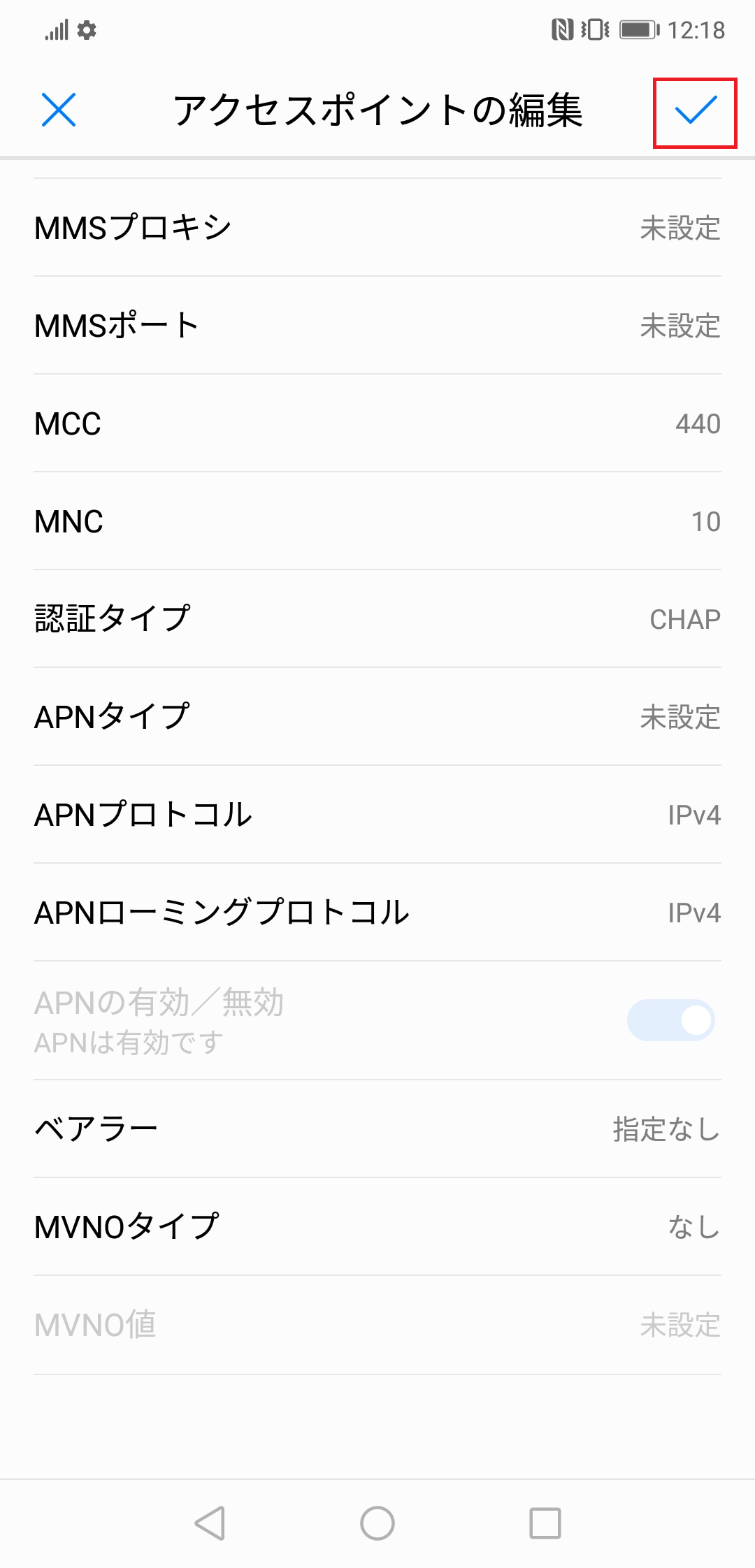The width and height of the screenshot is (755, 1568).
Task: Tap the settings gear in the status bar
Action: [x=87, y=31]
